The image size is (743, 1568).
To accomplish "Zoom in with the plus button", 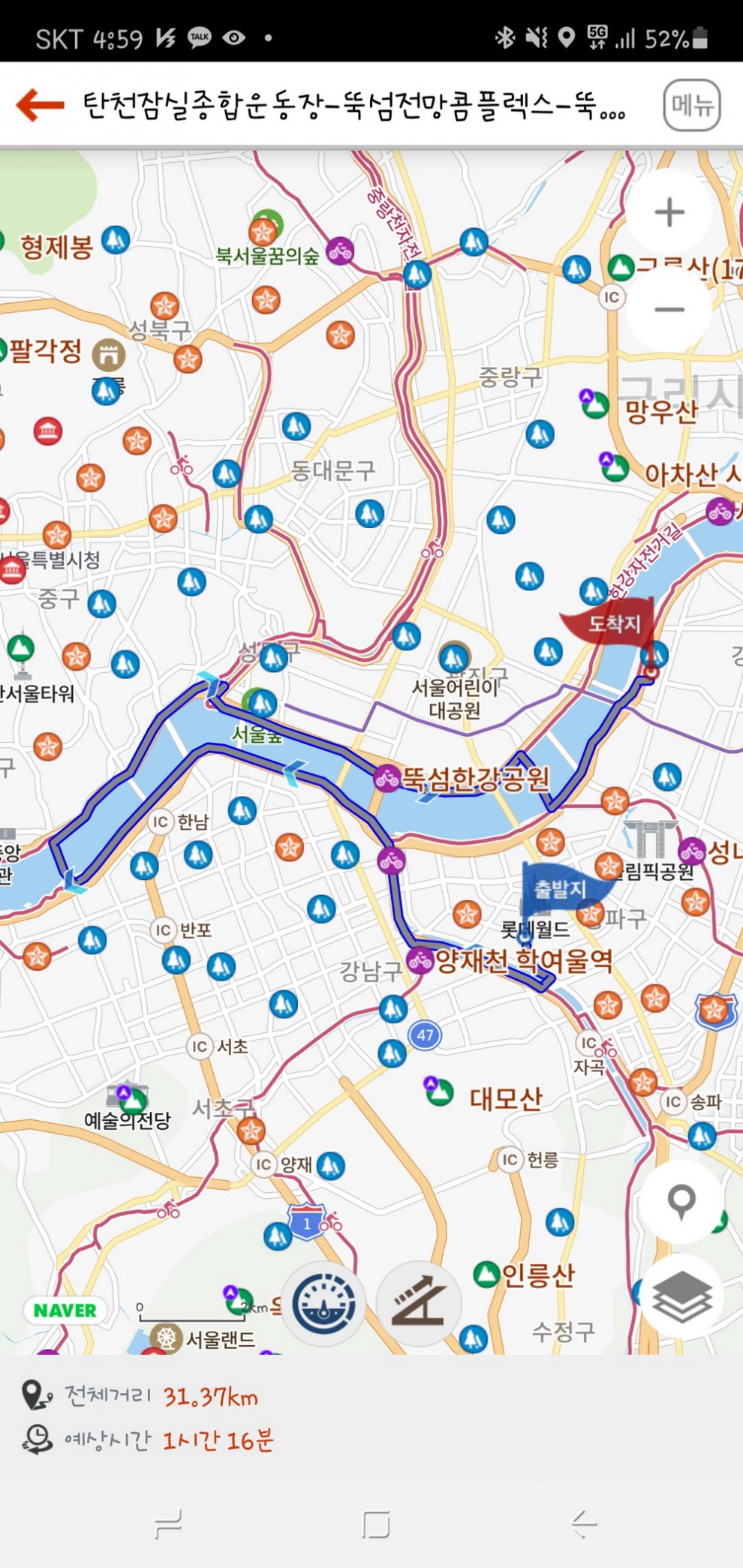I will click(669, 212).
